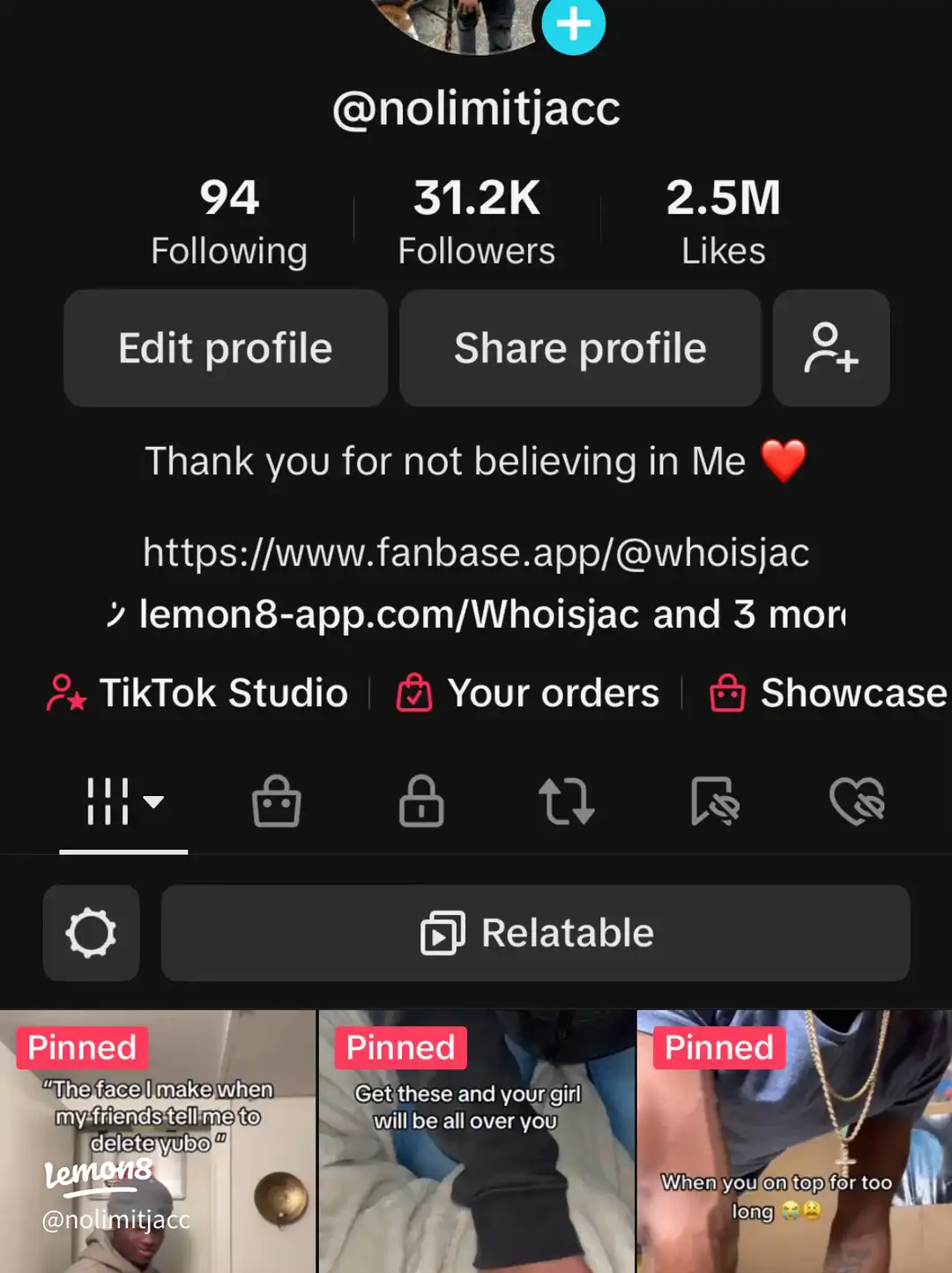The width and height of the screenshot is (952, 1273).
Task: Tap Share profile
Action: (x=579, y=348)
